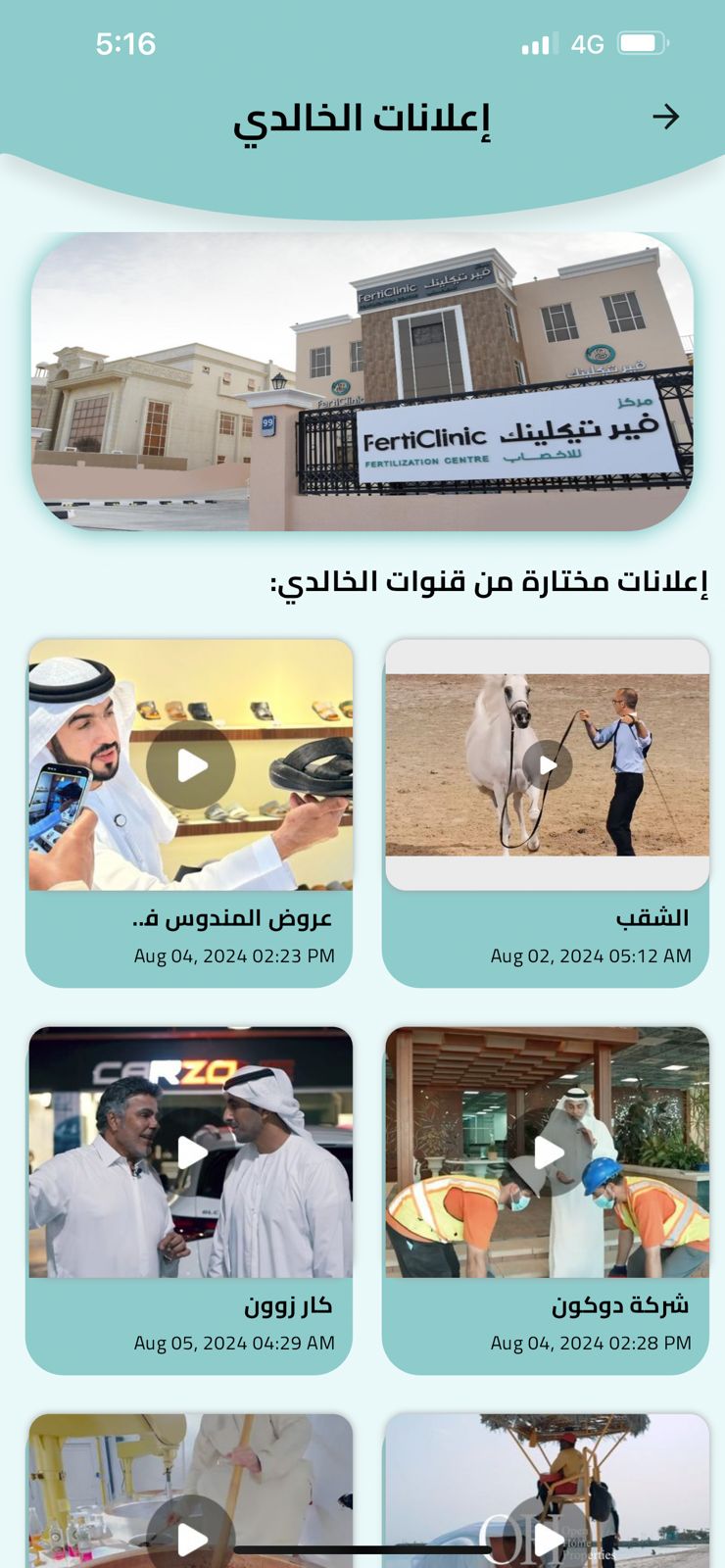Open the FertiClinic banner ad
Screen dimensions: 725x1568
(x=362, y=382)
